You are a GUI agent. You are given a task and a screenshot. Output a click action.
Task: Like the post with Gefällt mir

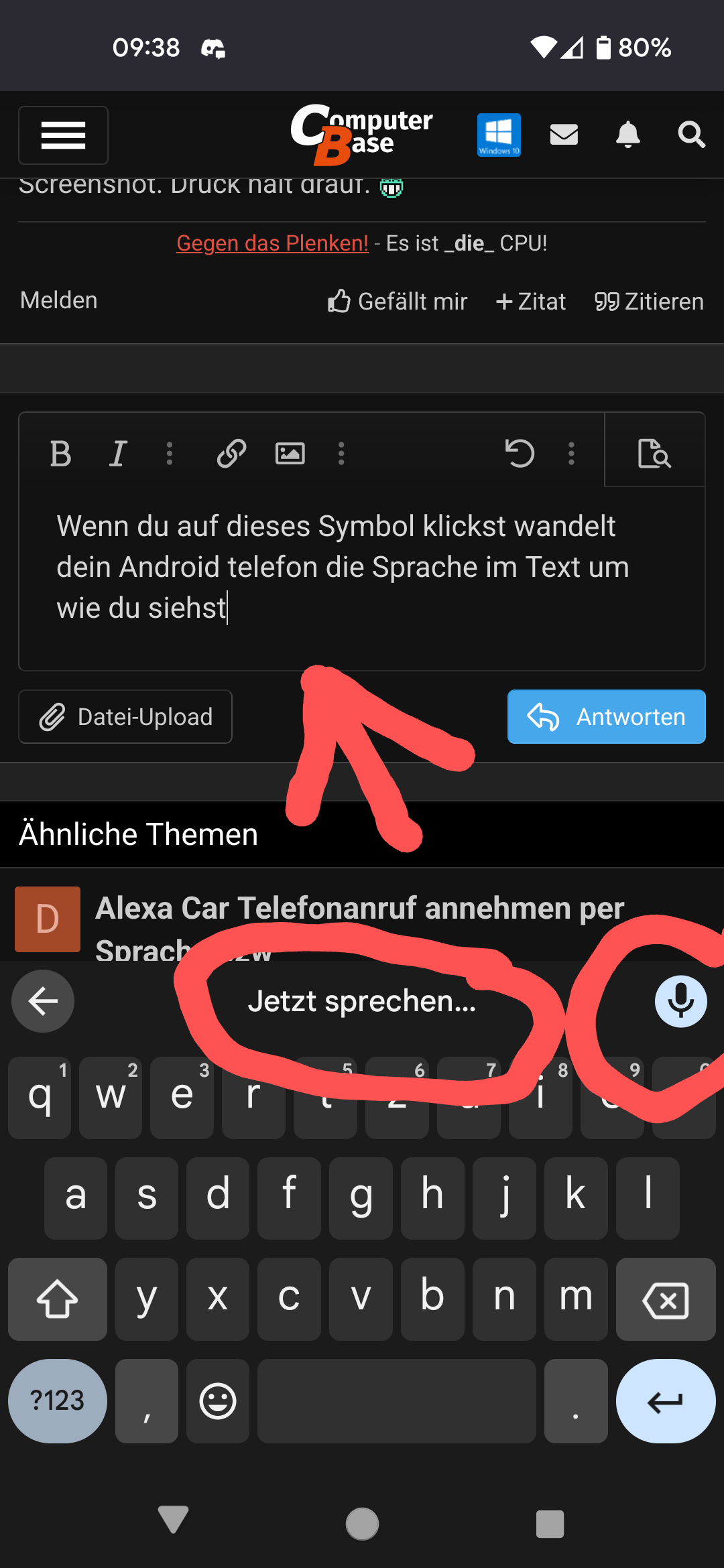pos(398,302)
